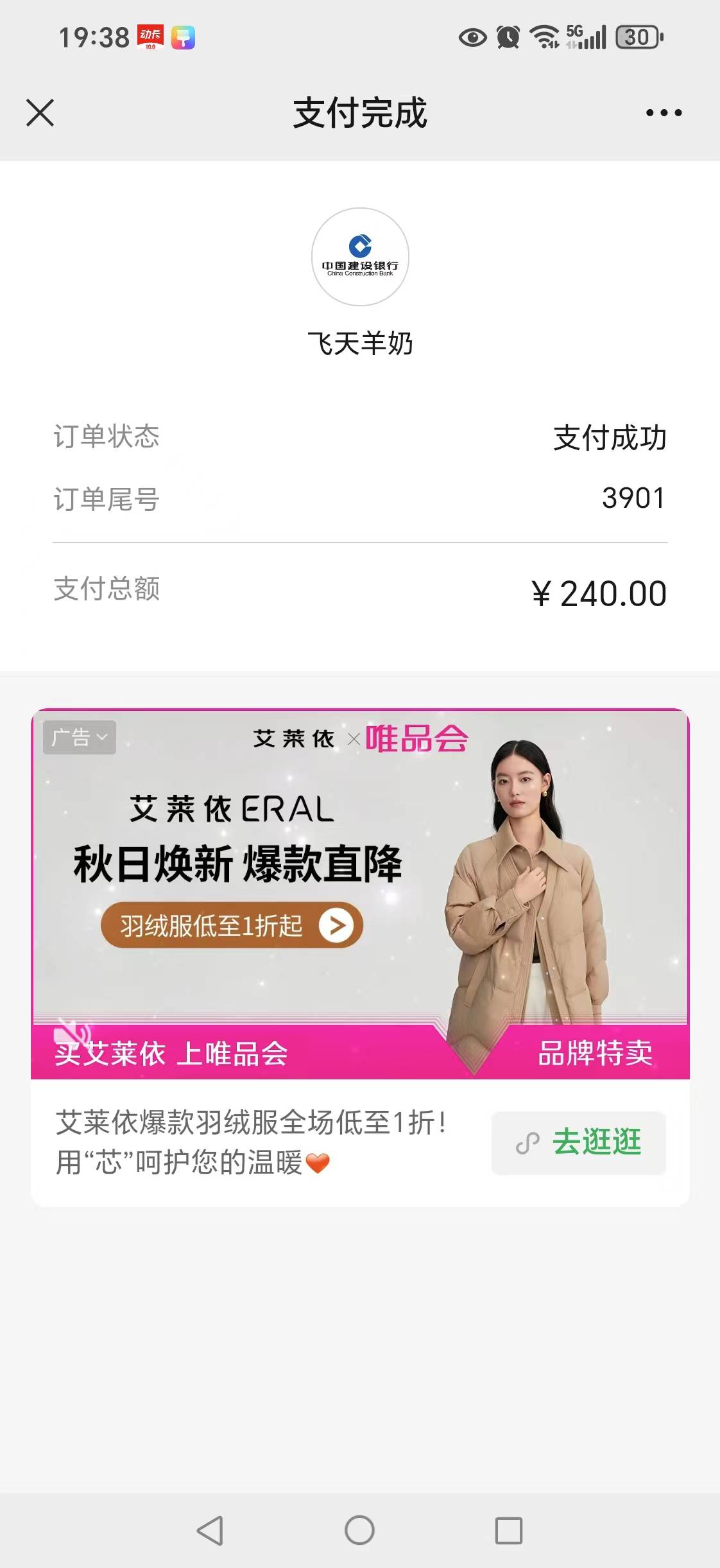Return to the home screen

(x=359, y=1531)
